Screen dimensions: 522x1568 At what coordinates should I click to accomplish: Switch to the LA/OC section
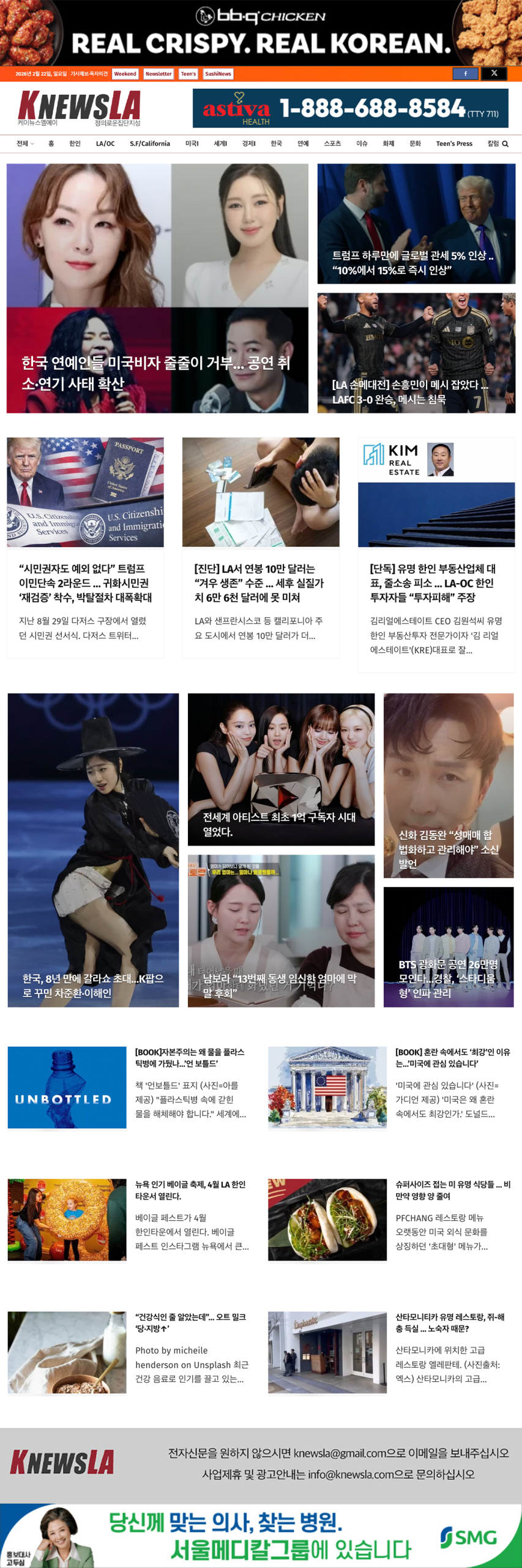(105, 144)
